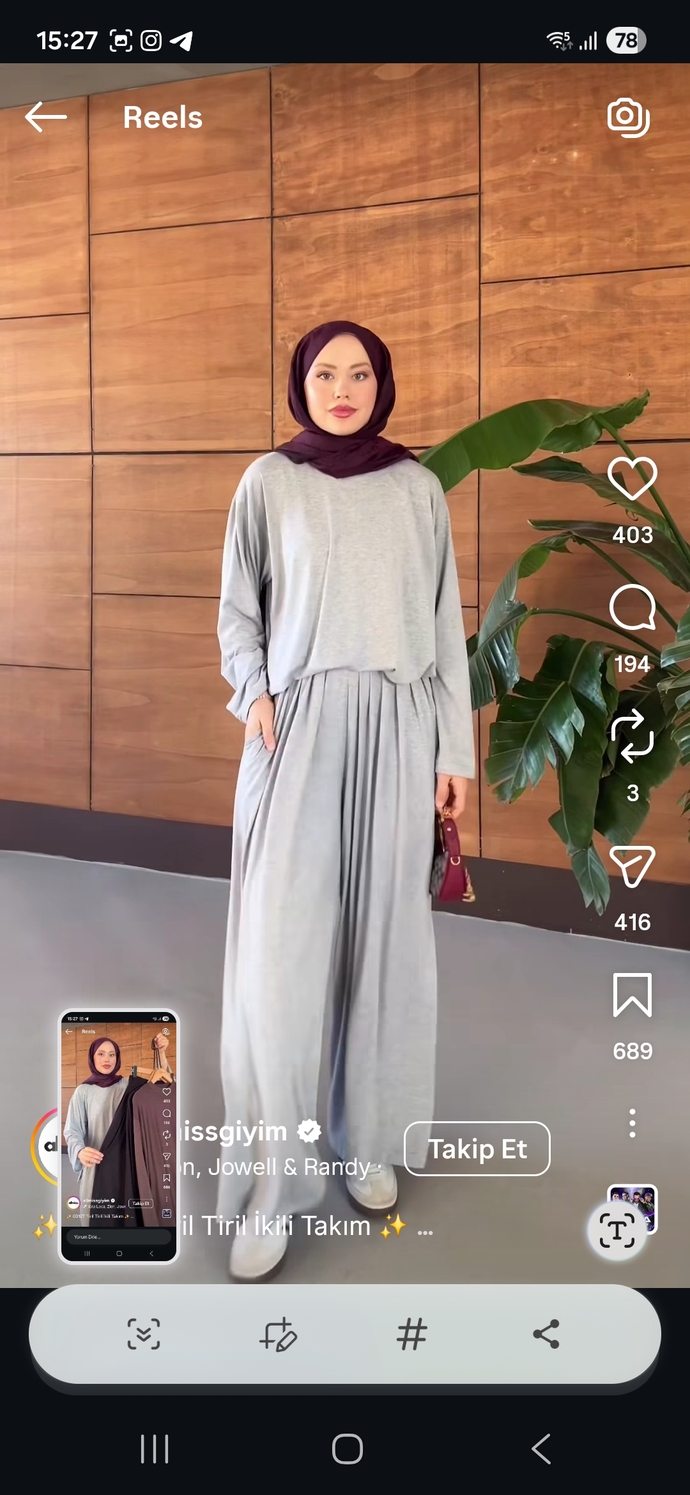Save this reel with the bookmark
Screen dimensions: 690x1495
click(x=632, y=995)
